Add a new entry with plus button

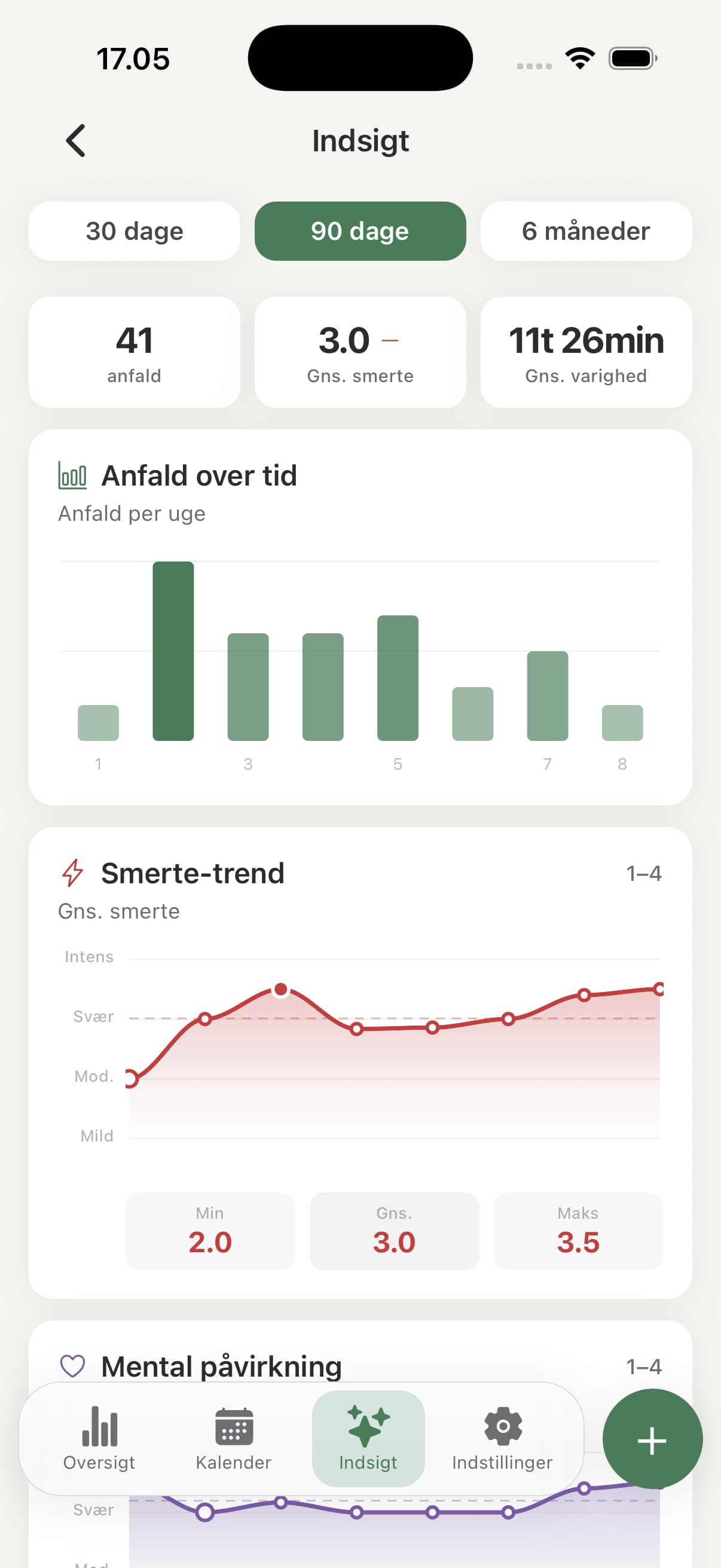[652, 1440]
